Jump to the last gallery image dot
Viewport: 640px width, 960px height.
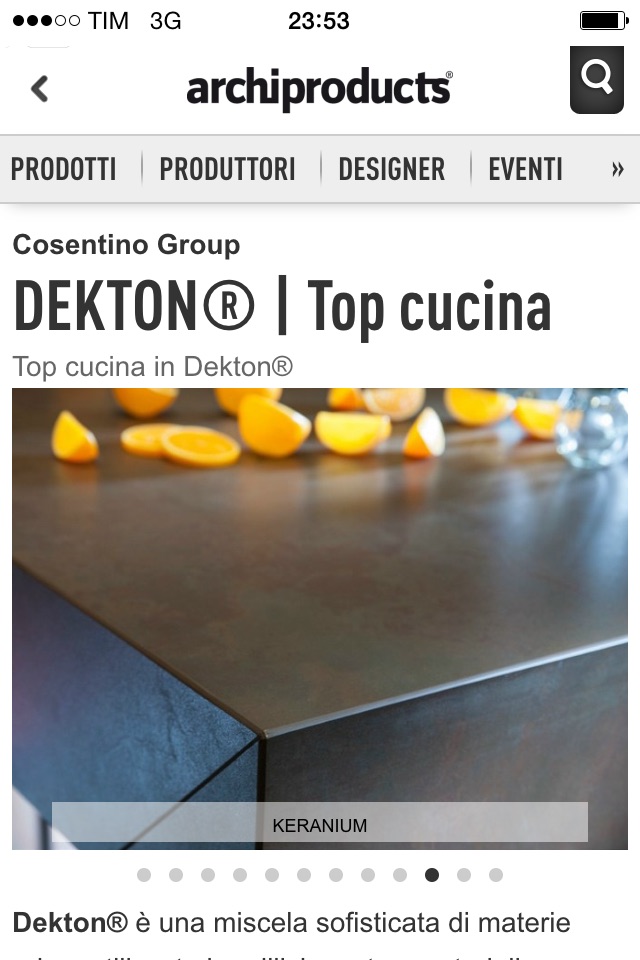496,875
